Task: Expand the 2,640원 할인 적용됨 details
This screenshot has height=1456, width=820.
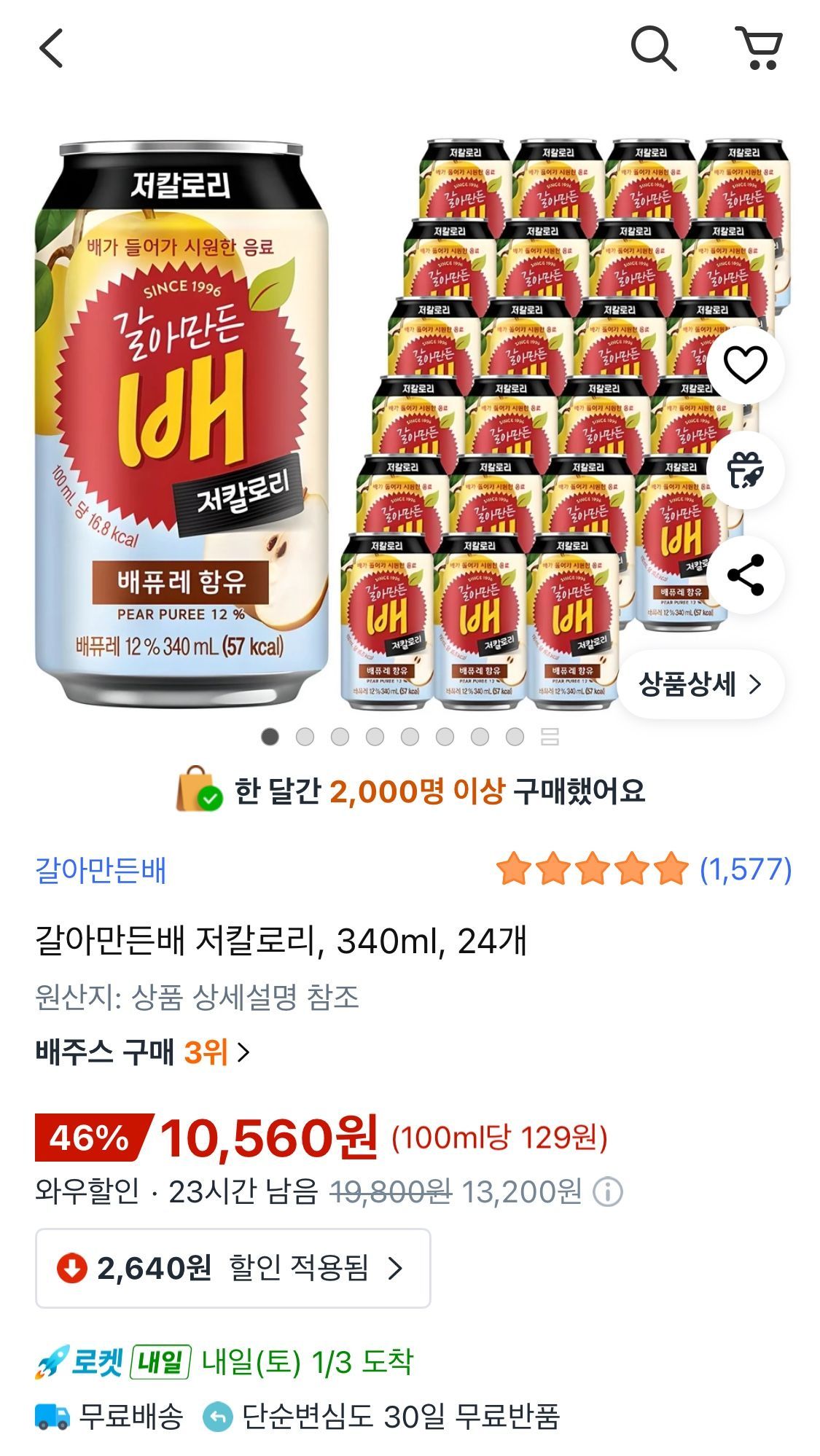Action: click(x=233, y=1269)
